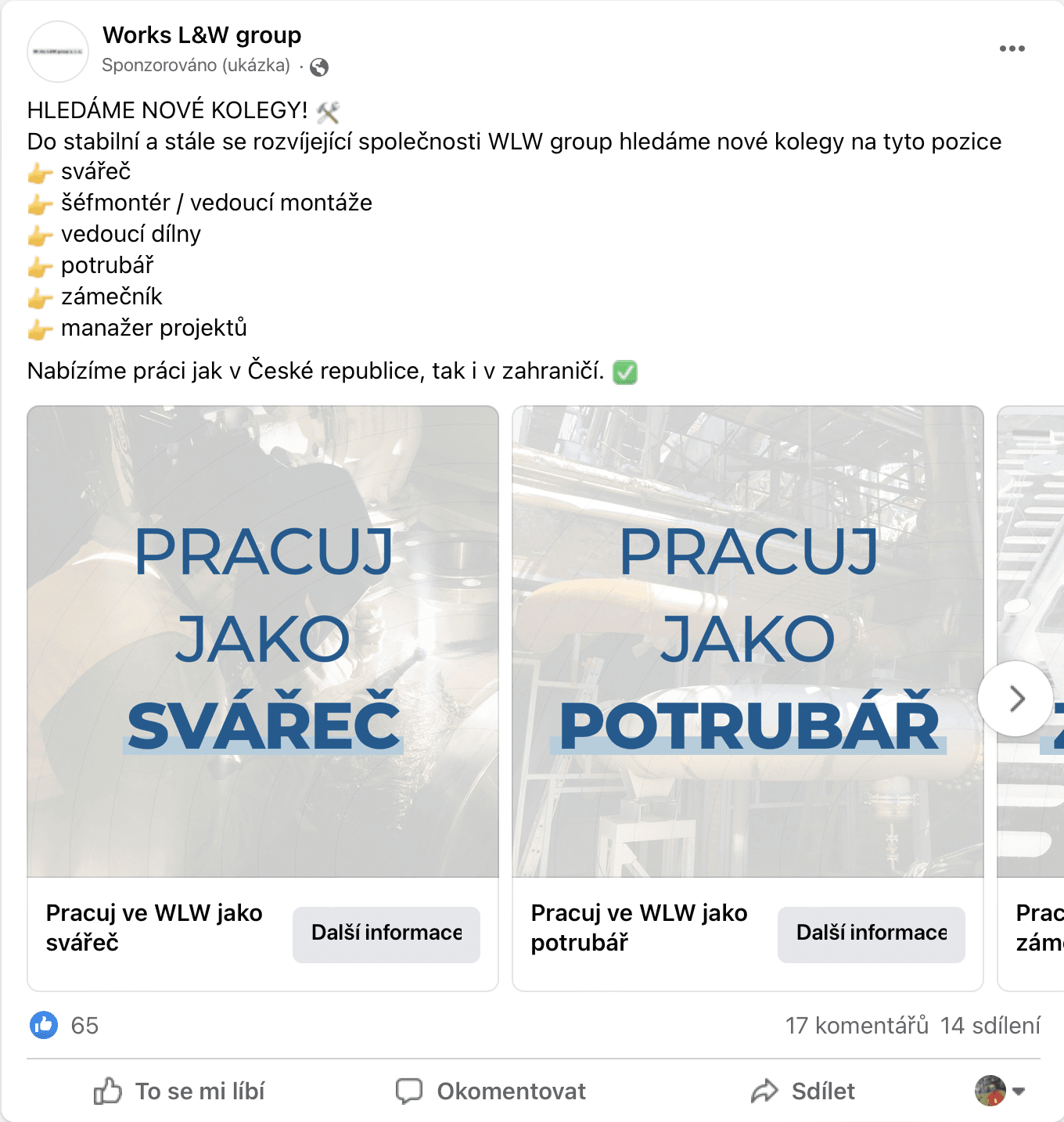The height and width of the screenshot is (1122, 1064).
Task: Open the post's three-dot overflow menu
Action: point(1012,49)
